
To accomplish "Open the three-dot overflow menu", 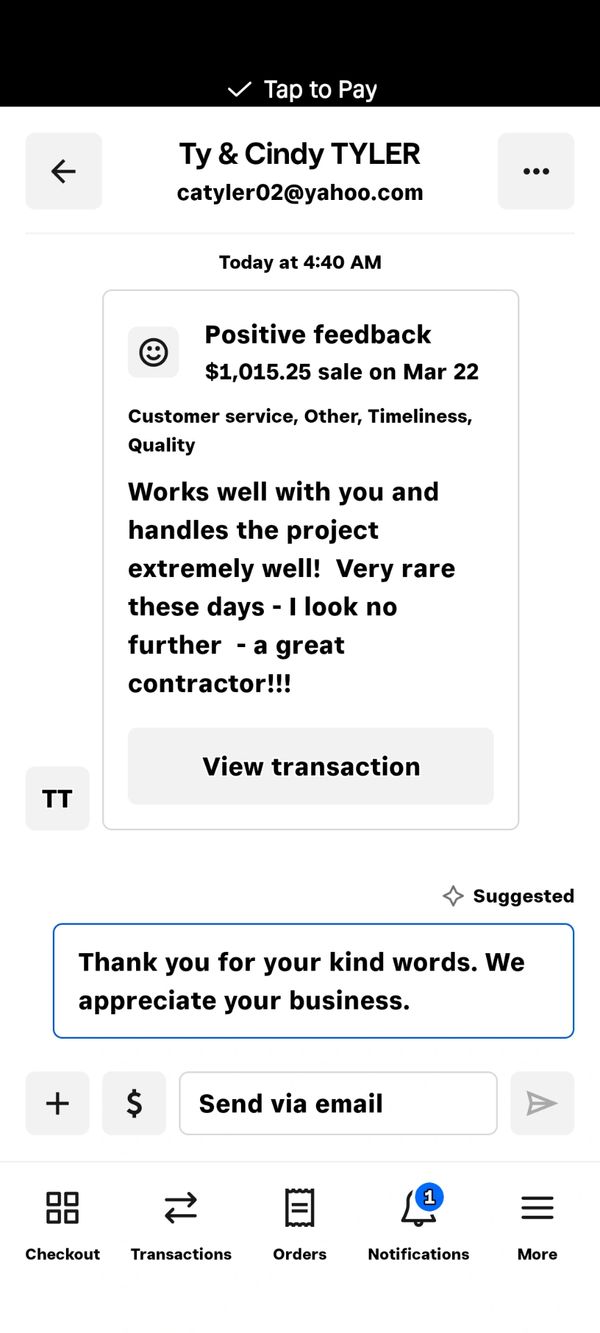I will (x=536, y=171).
